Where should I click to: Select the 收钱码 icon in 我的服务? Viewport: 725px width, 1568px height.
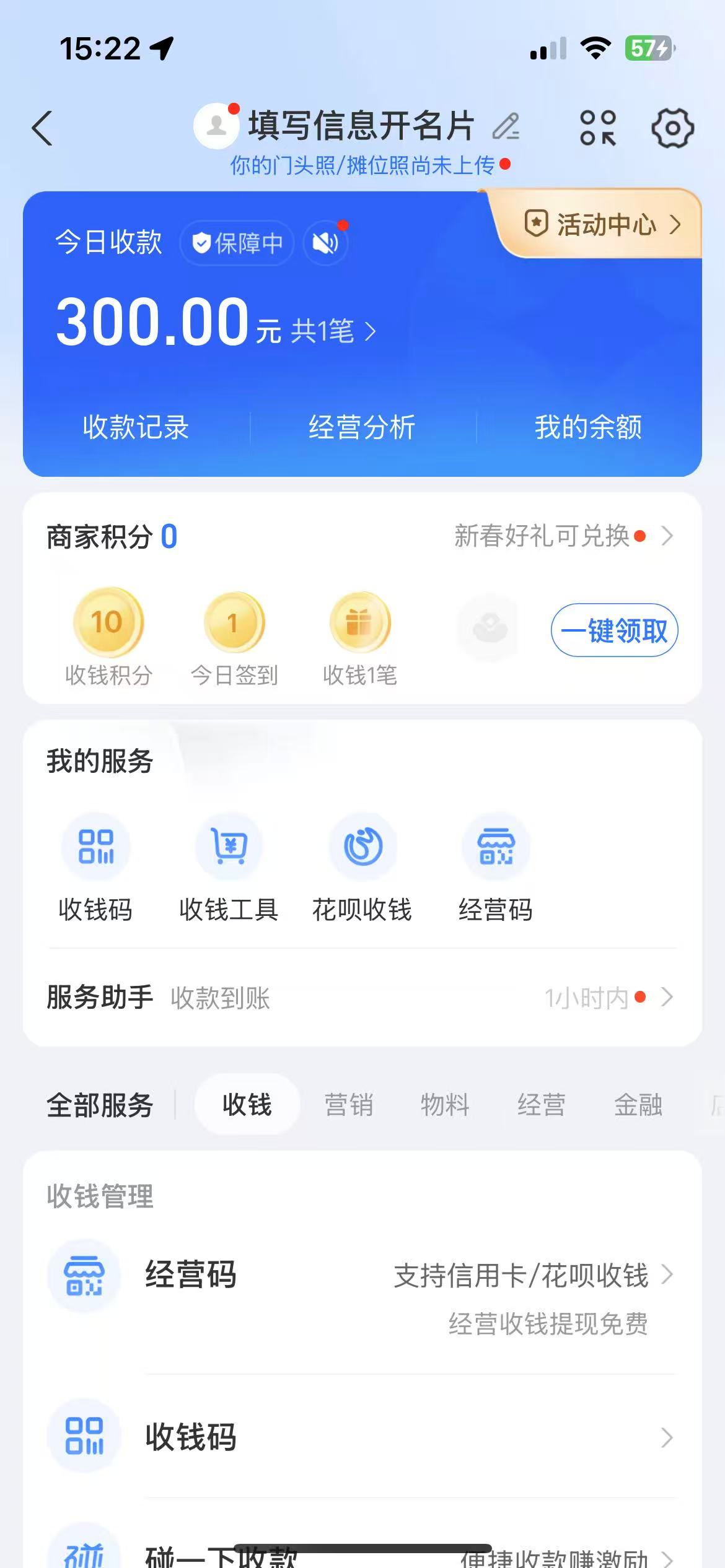[x=96, y=847]
